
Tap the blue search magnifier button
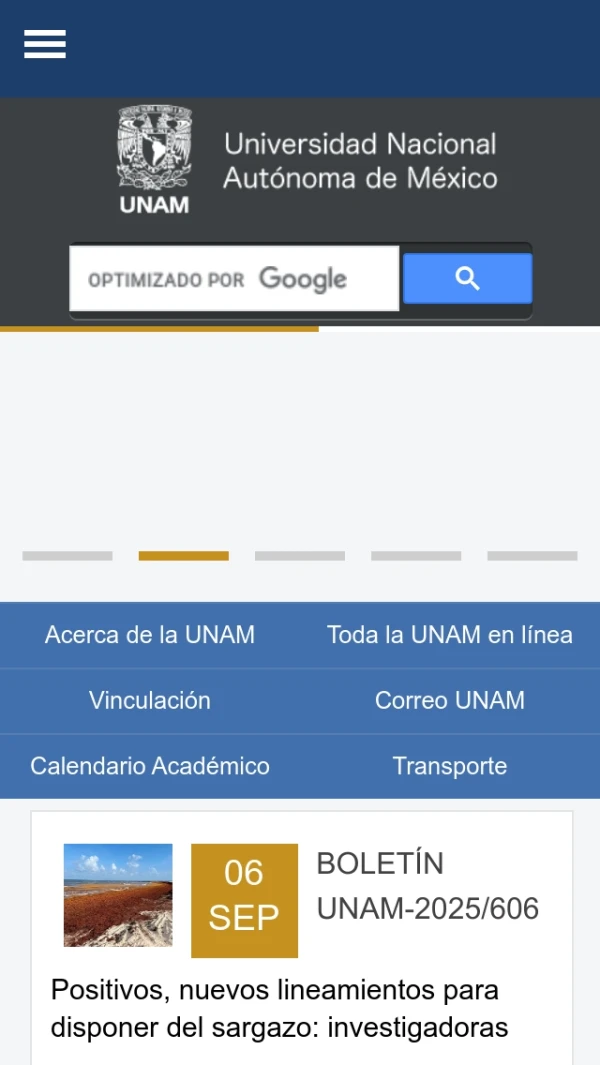467,279
